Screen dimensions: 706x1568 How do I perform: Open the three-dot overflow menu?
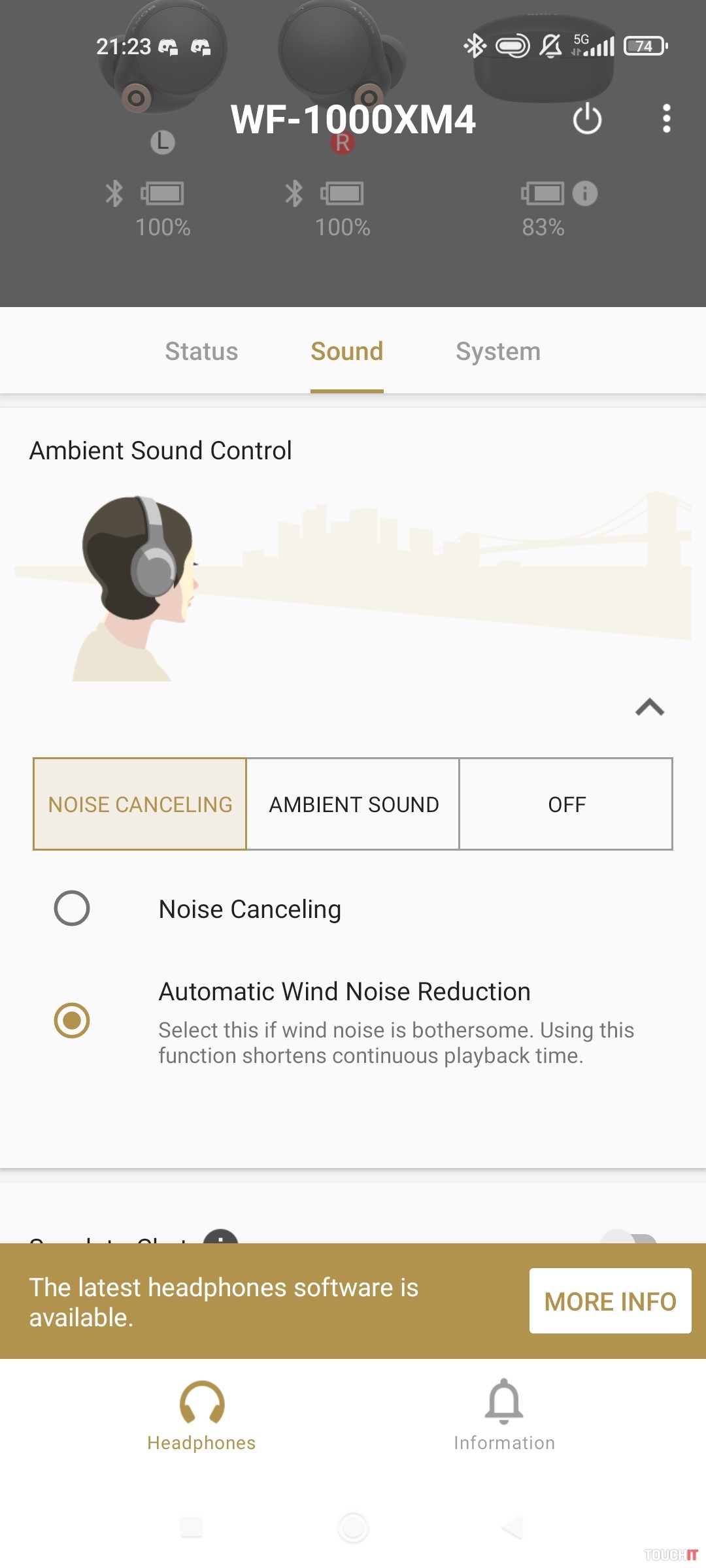point(666,119)
